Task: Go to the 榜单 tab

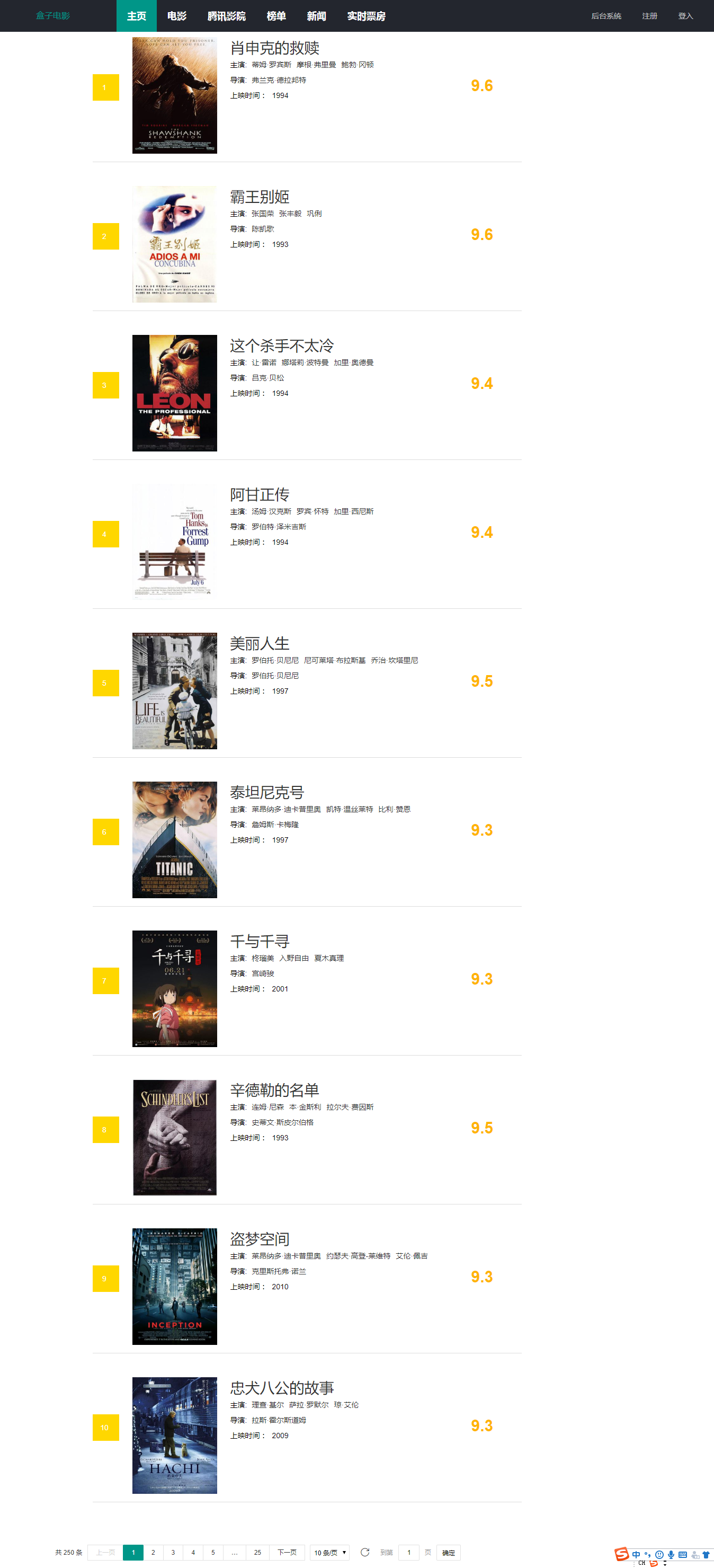Action: click(276, 16)
